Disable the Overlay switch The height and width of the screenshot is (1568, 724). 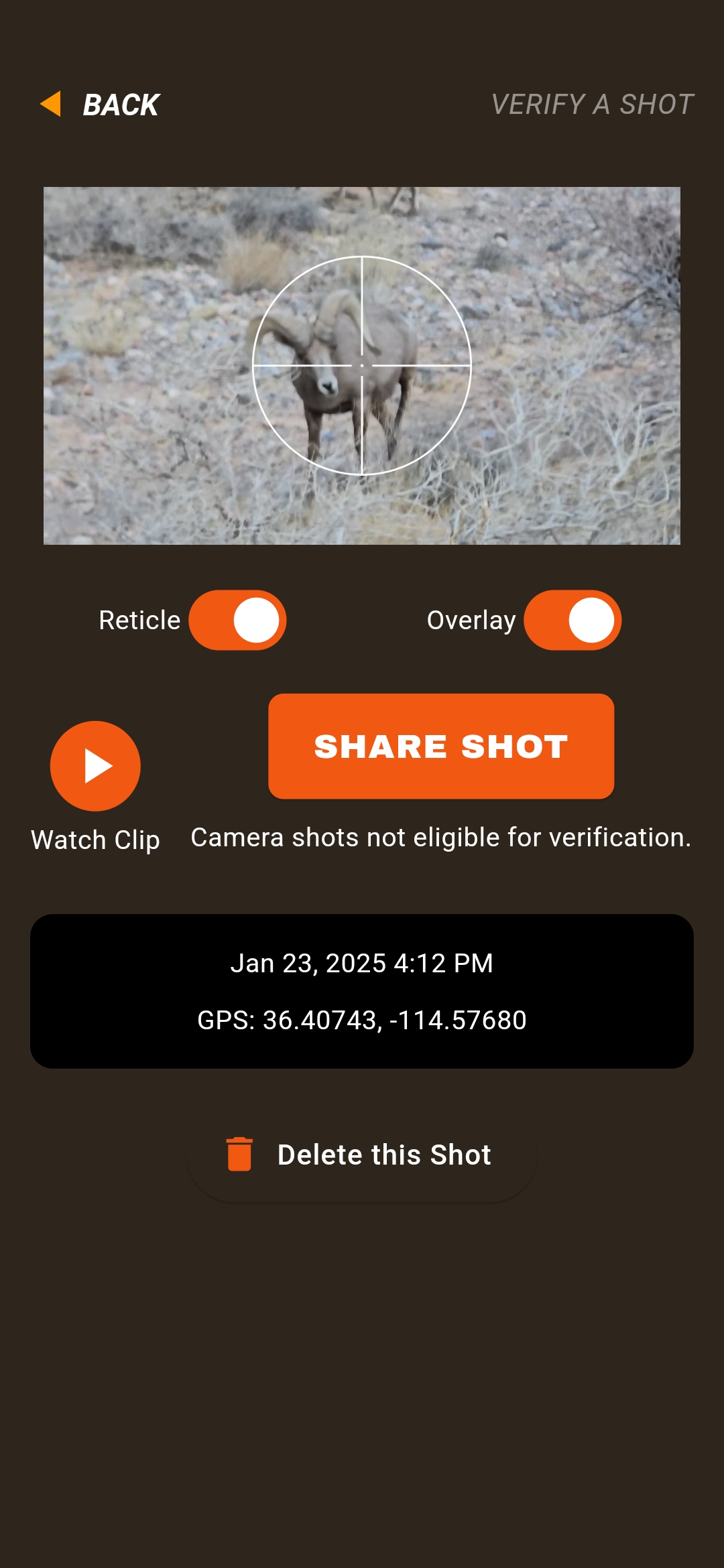pyautogui.click(x=572, y=620)
